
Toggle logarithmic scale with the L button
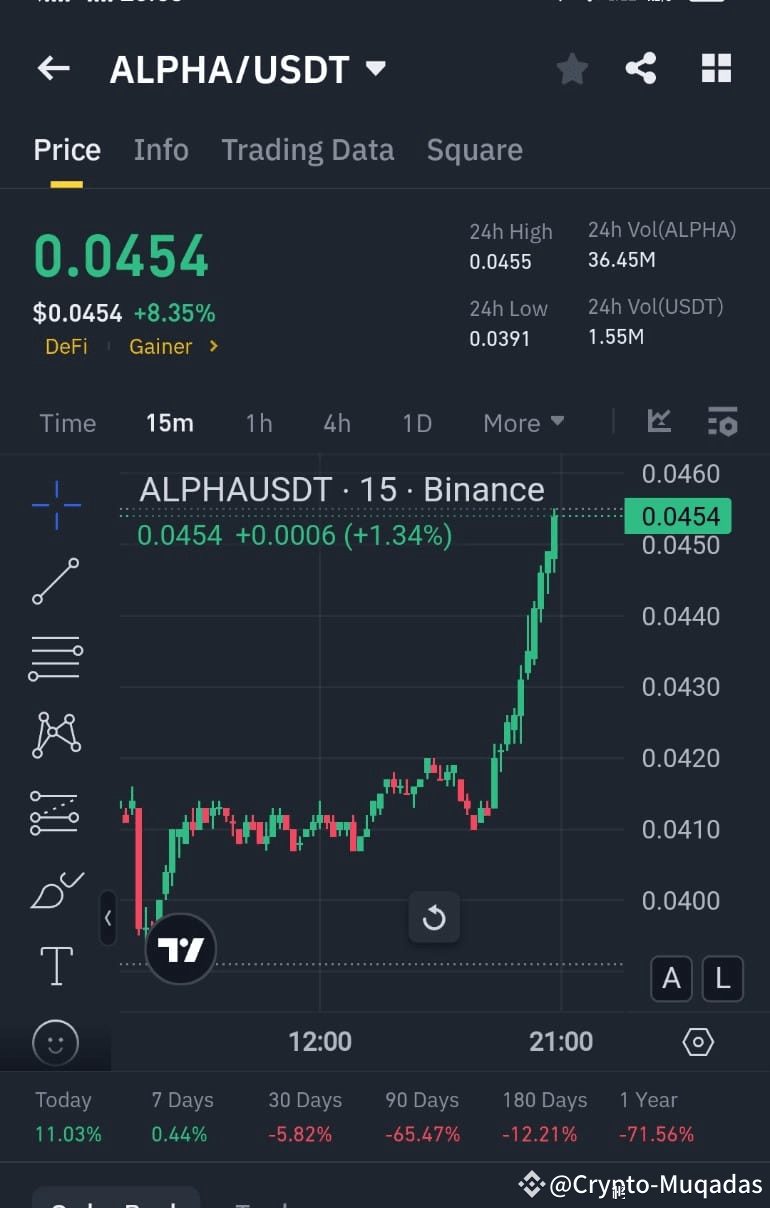pyautogui.click(x=722, y=979)
